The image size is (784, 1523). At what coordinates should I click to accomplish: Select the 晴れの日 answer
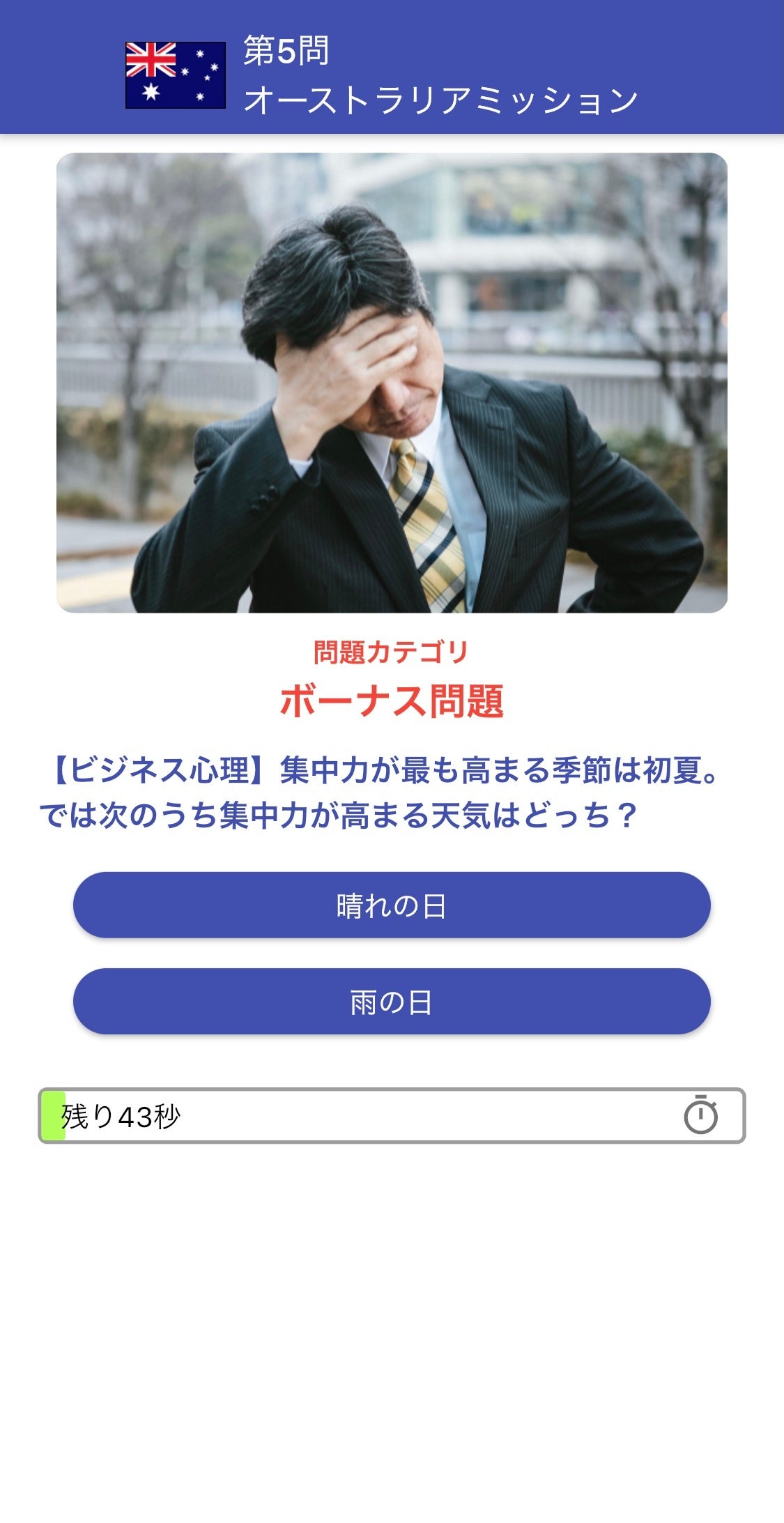392,905
